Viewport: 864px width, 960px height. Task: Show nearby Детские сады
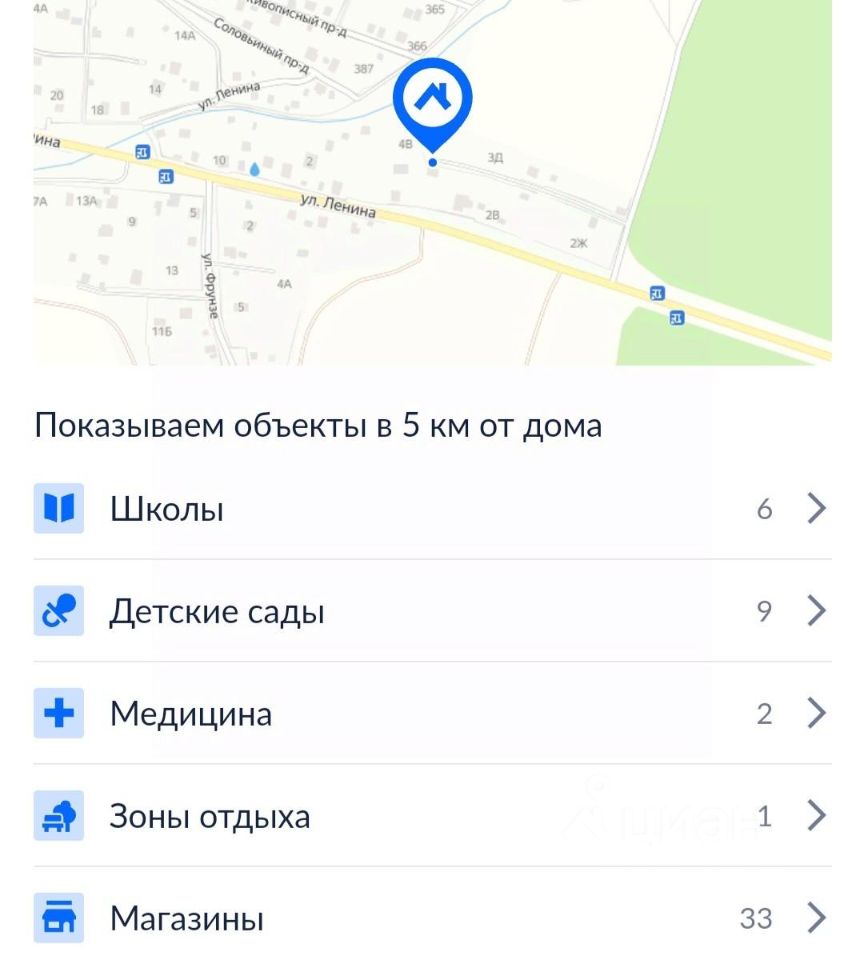432,611
